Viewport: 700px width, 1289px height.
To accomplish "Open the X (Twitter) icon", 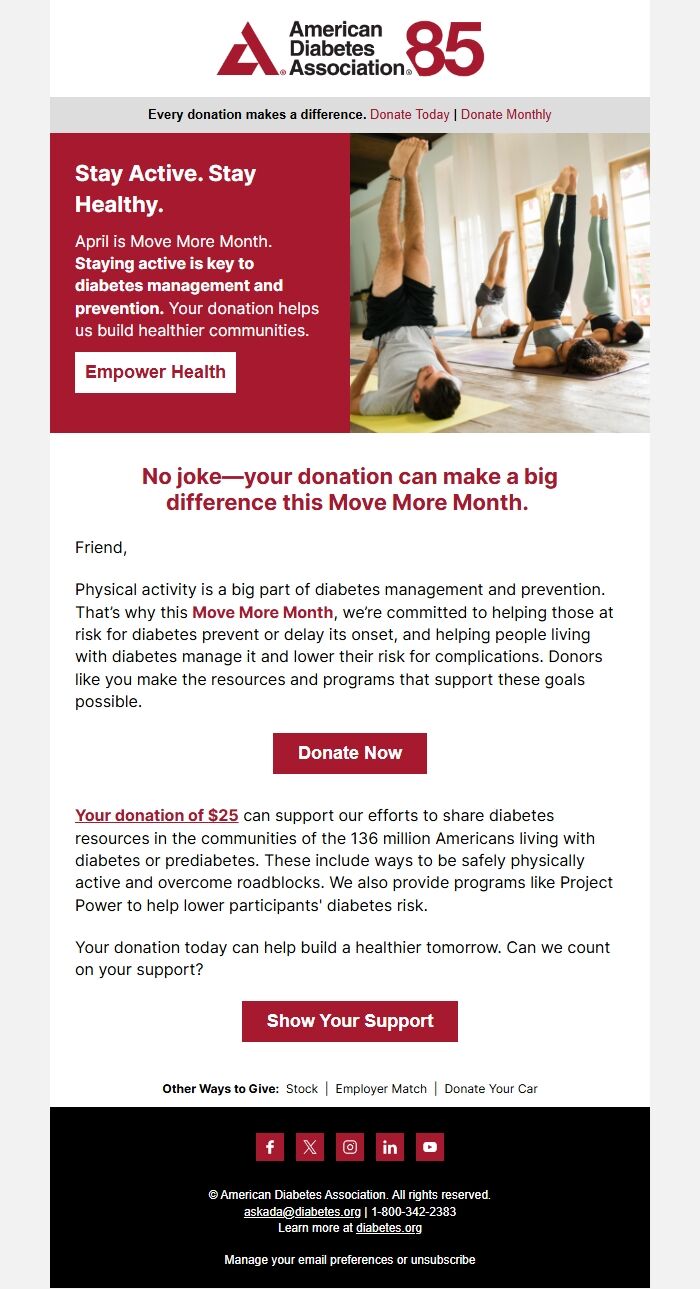I will pyautogui.click(x=310, y=1147).
